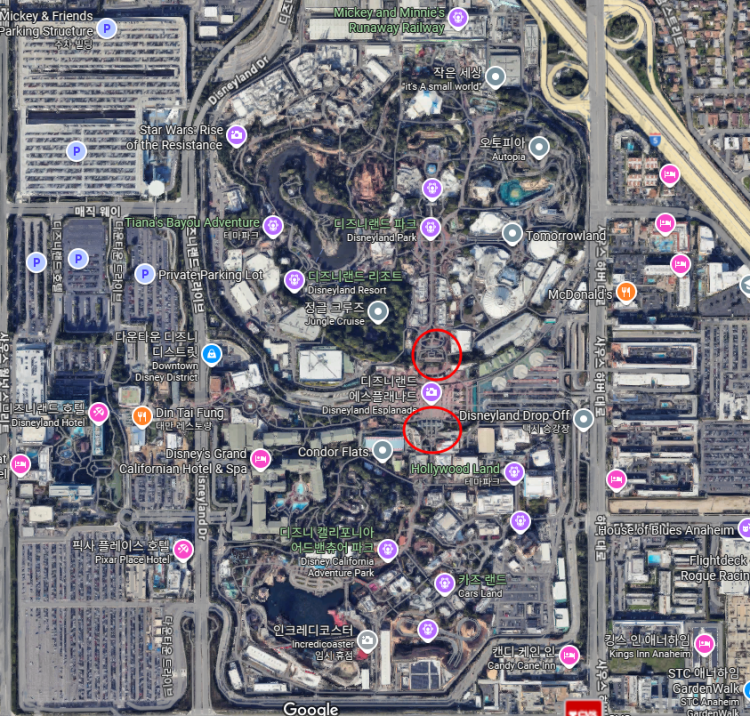
Task: Select the Private Parking Lot marker
Action: click(x=144, y=274)
